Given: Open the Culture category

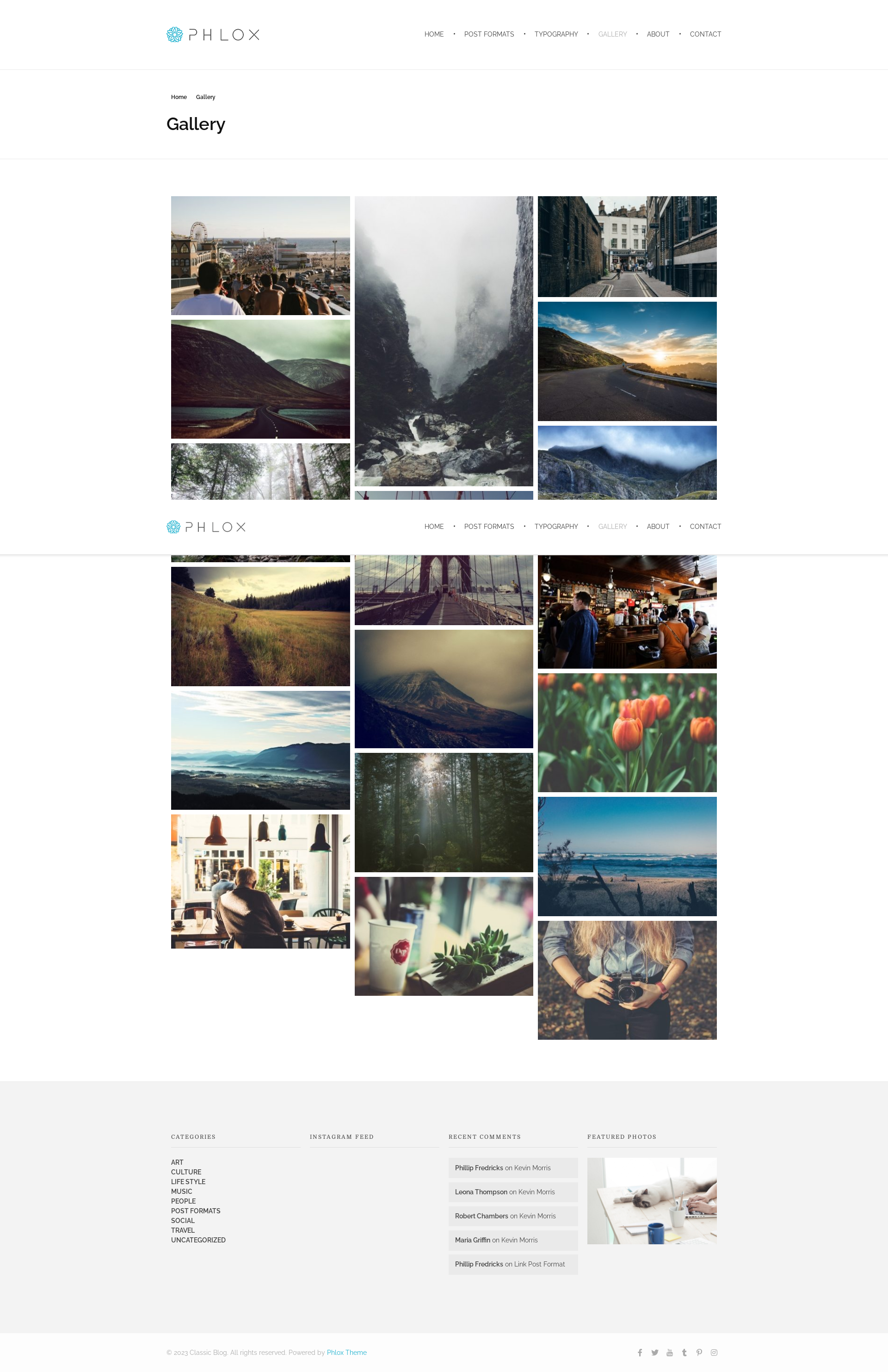Looking at the screenshot, I should tap(186, 1172).
